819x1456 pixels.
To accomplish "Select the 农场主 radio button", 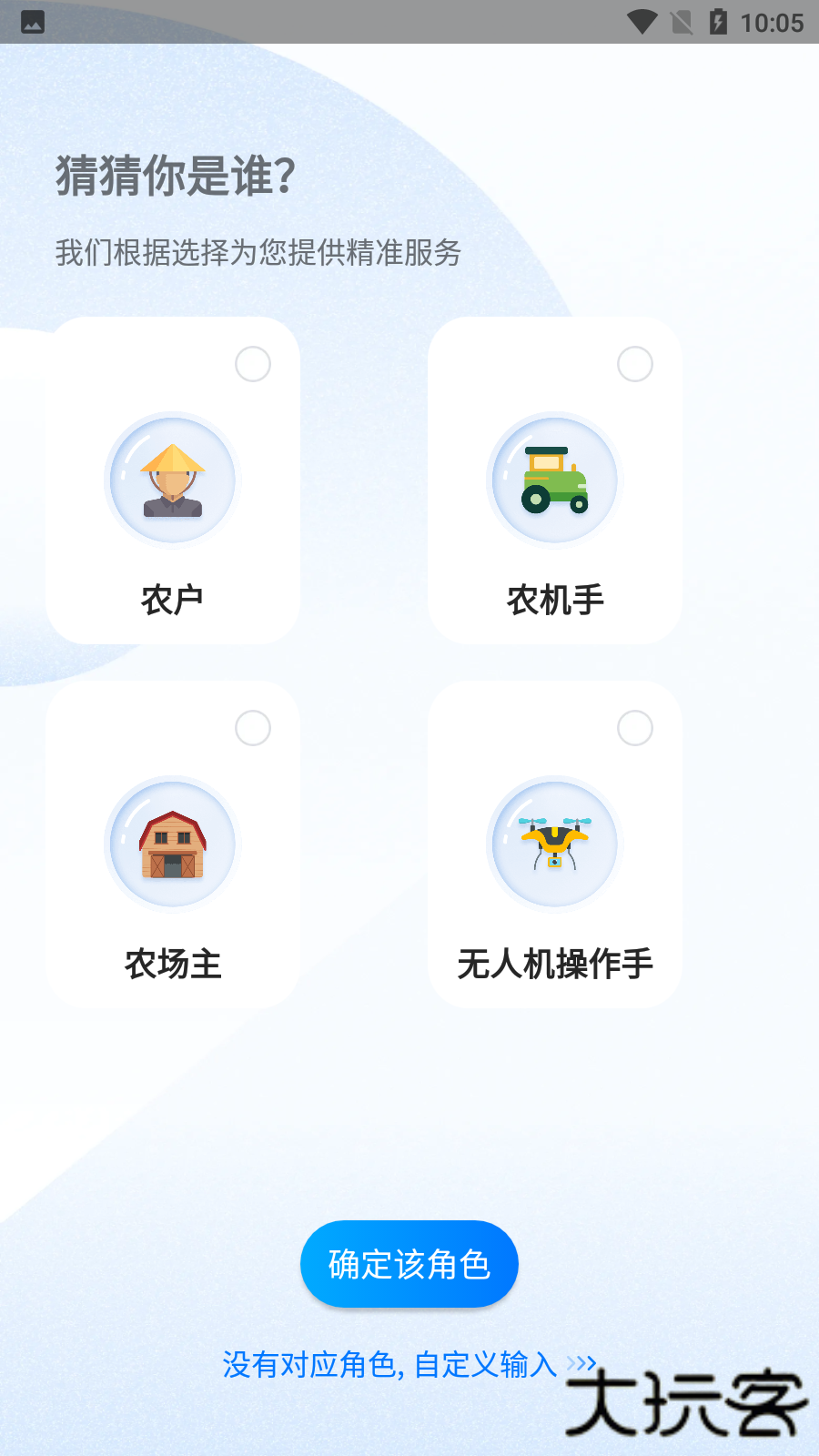I will pyautogui.click(x=252, y=727).
